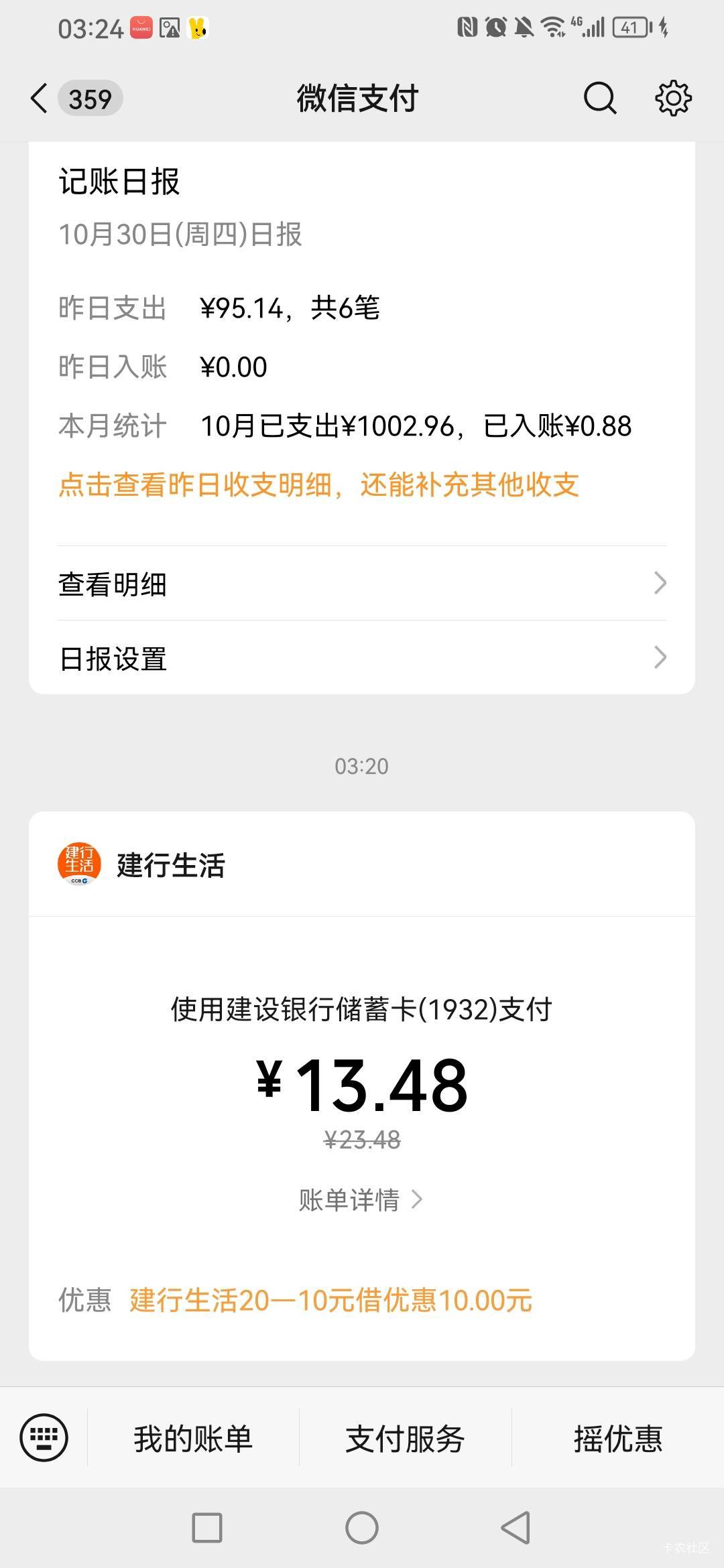
Task: View 账单详情 for the ¥13.48 payment
Action: [x=361, y=1199]
